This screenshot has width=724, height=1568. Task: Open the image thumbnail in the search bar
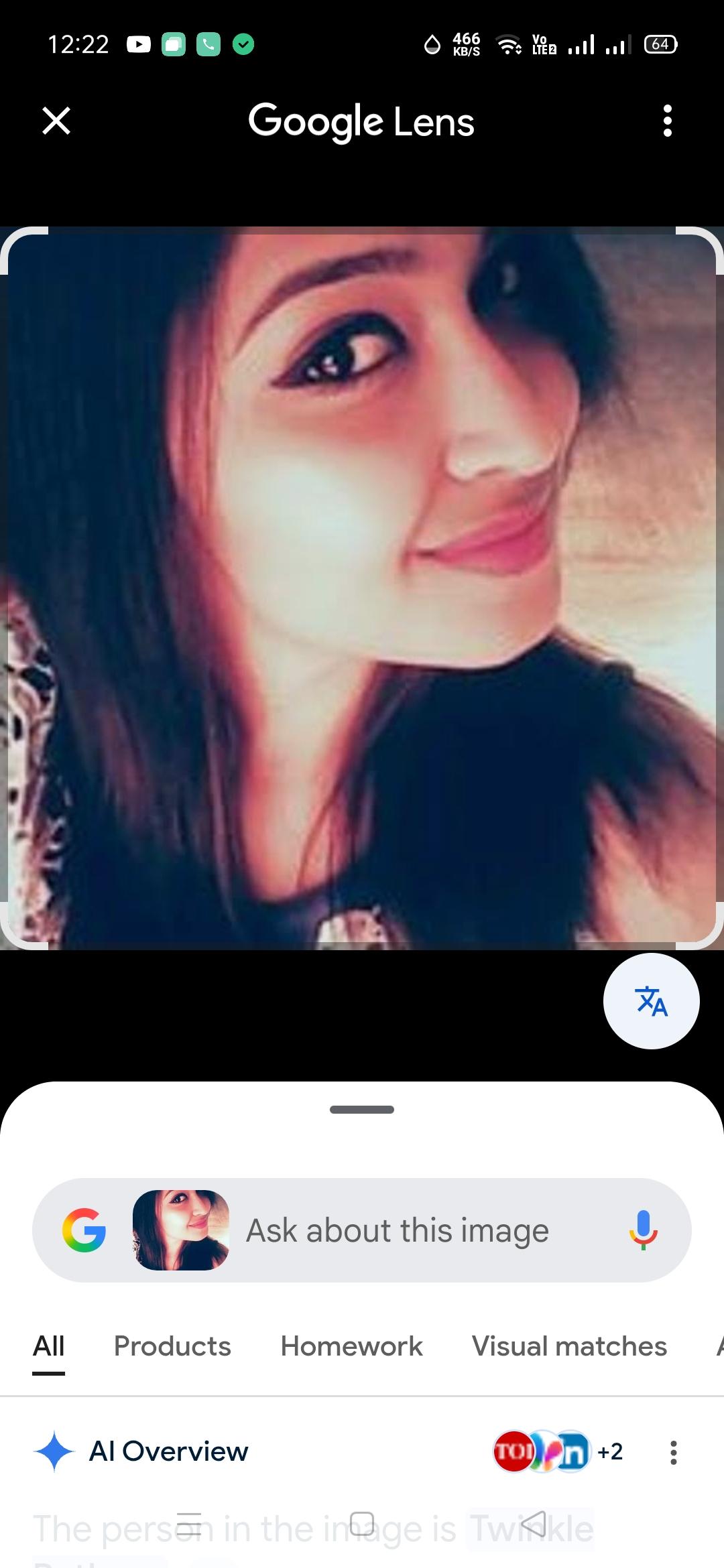coord(181,1230)
